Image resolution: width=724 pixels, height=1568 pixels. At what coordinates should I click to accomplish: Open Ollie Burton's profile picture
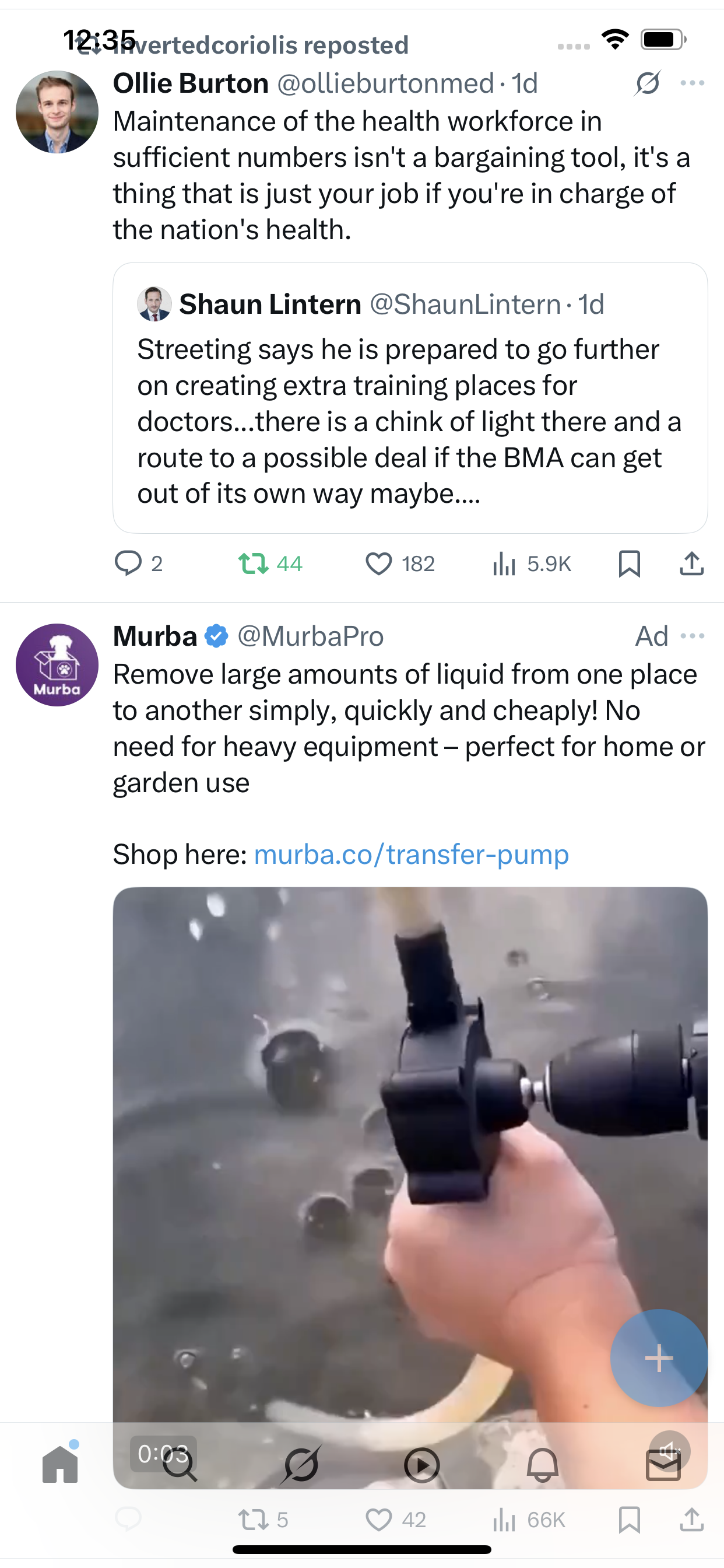57,112
